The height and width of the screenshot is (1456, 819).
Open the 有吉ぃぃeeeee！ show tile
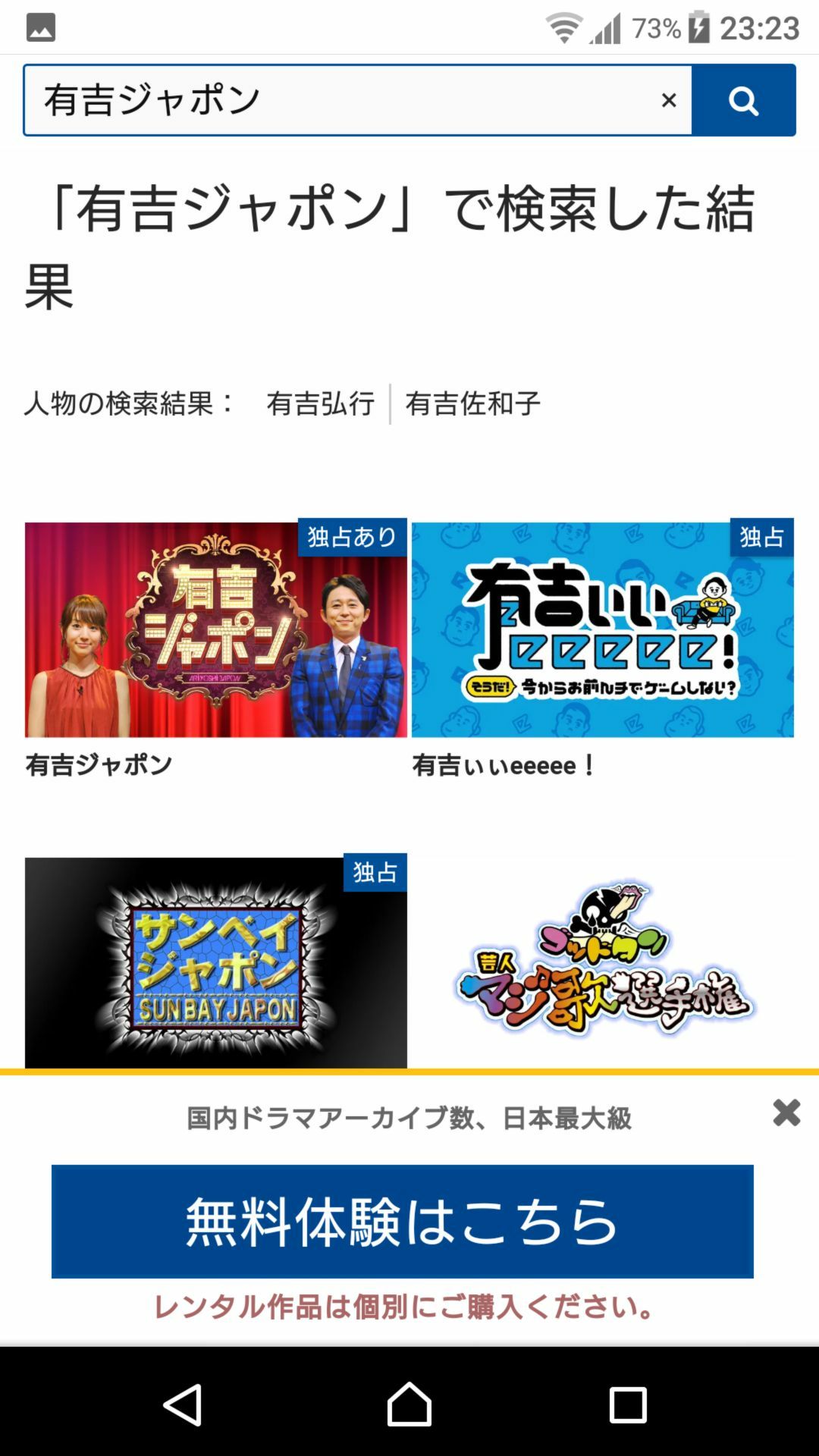coord(603,629)
